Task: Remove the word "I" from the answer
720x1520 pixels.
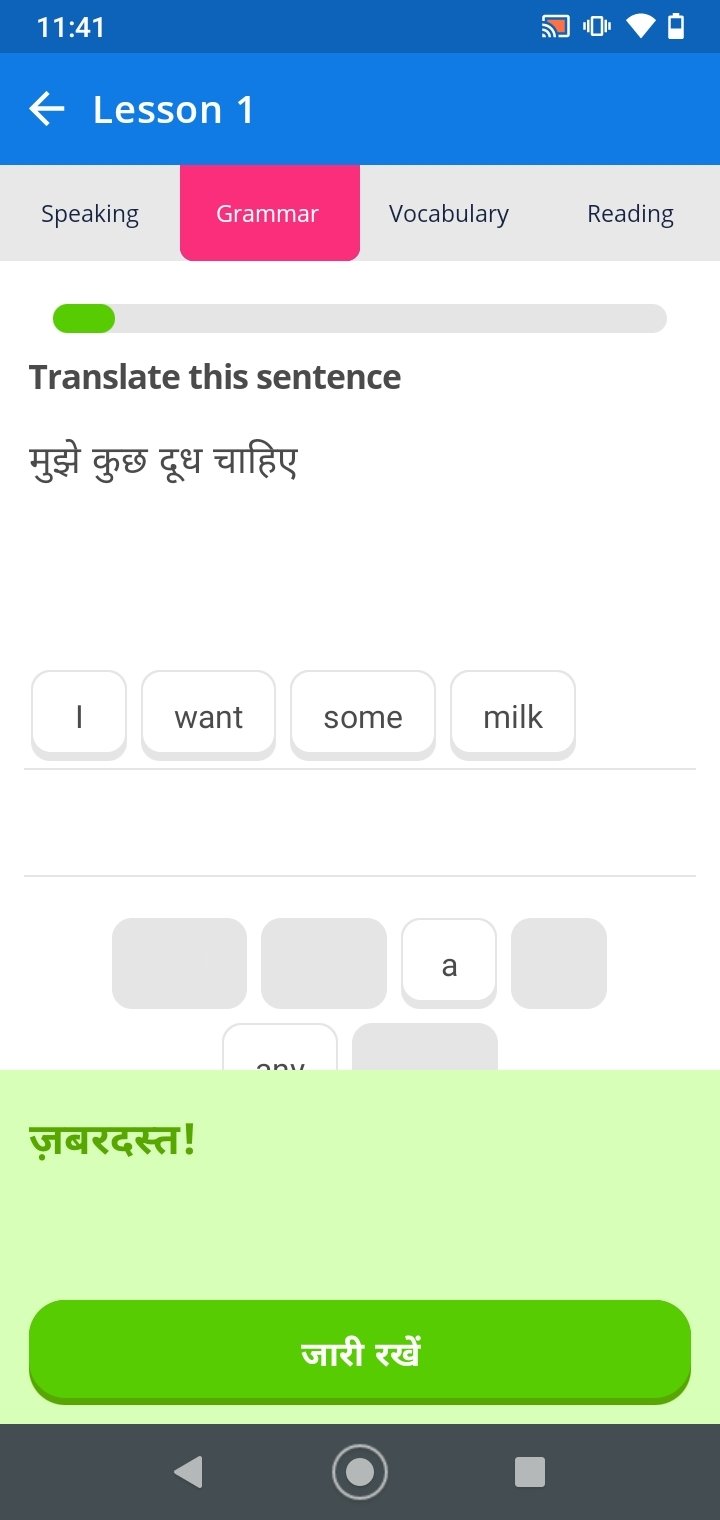Action: (79, 716)
